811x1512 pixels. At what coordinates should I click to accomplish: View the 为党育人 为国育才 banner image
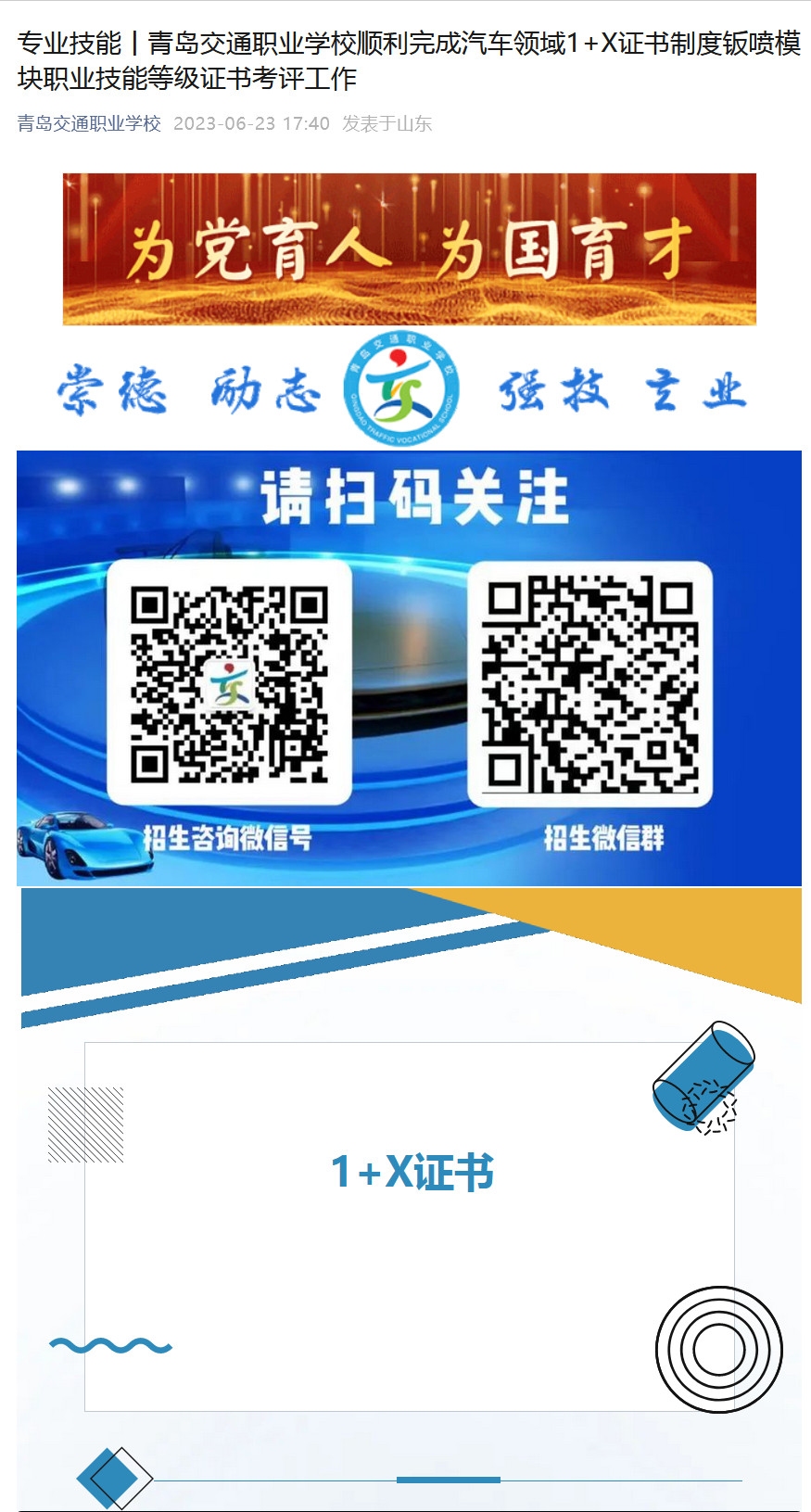409,249
